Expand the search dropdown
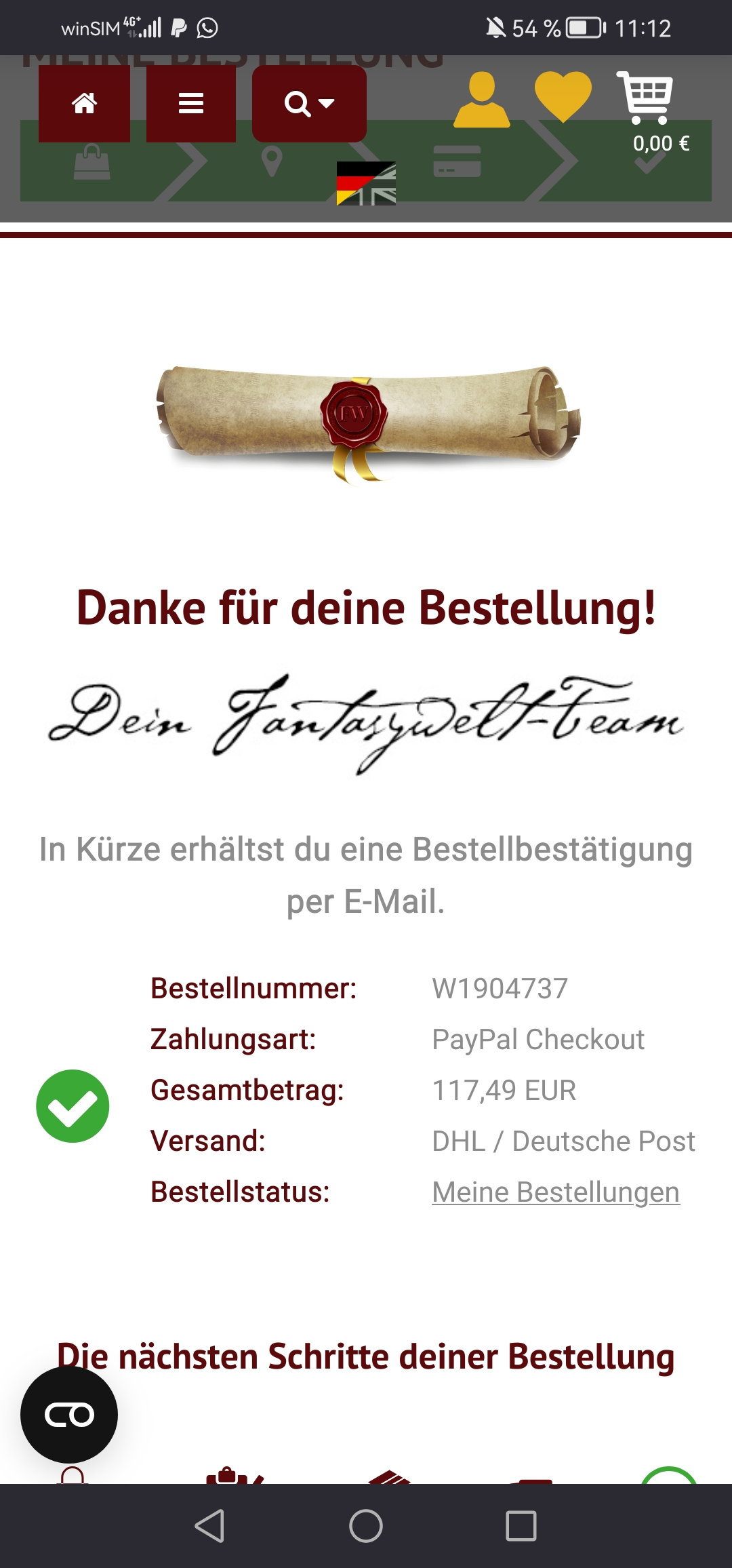732x1568 pixels. (x=309, y=104)
